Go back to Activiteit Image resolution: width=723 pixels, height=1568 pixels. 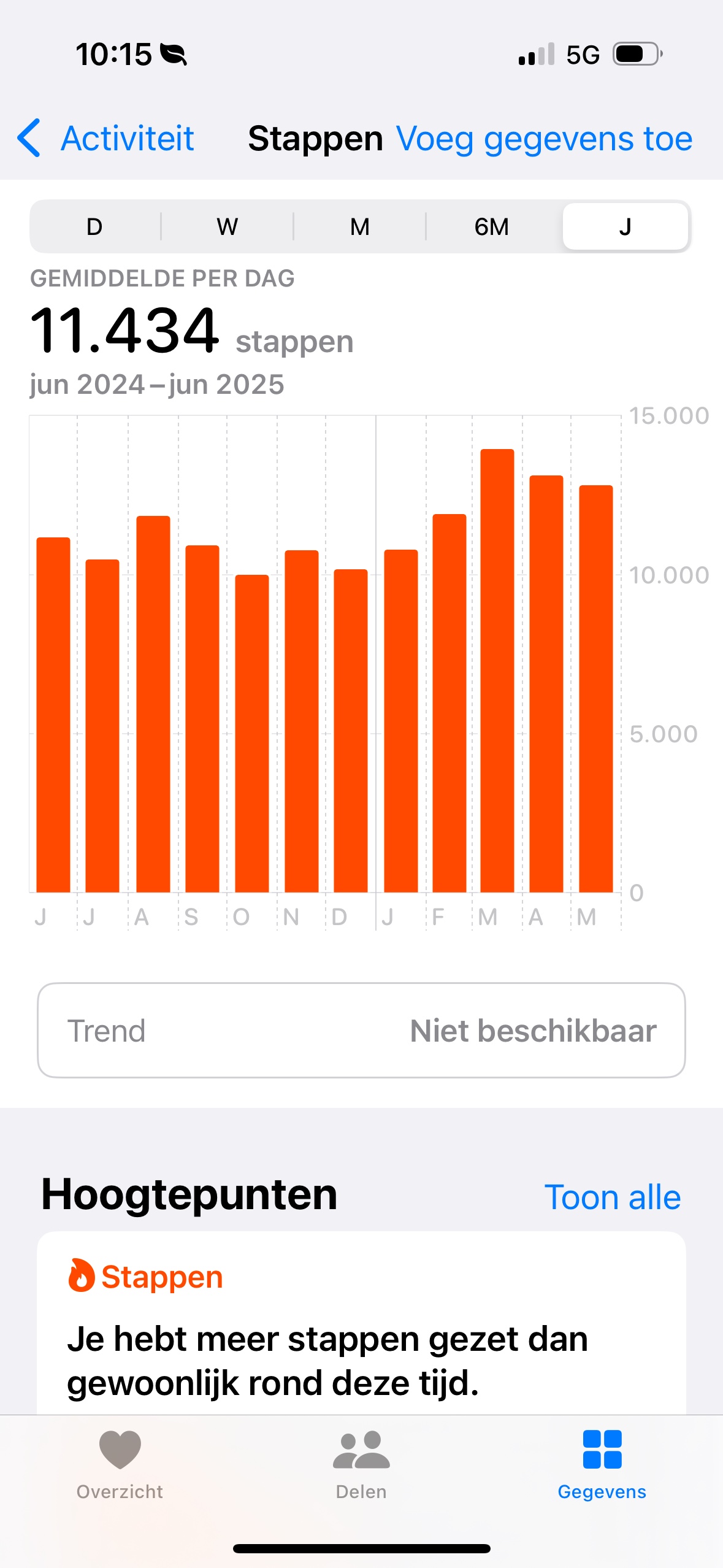point(106,139)
